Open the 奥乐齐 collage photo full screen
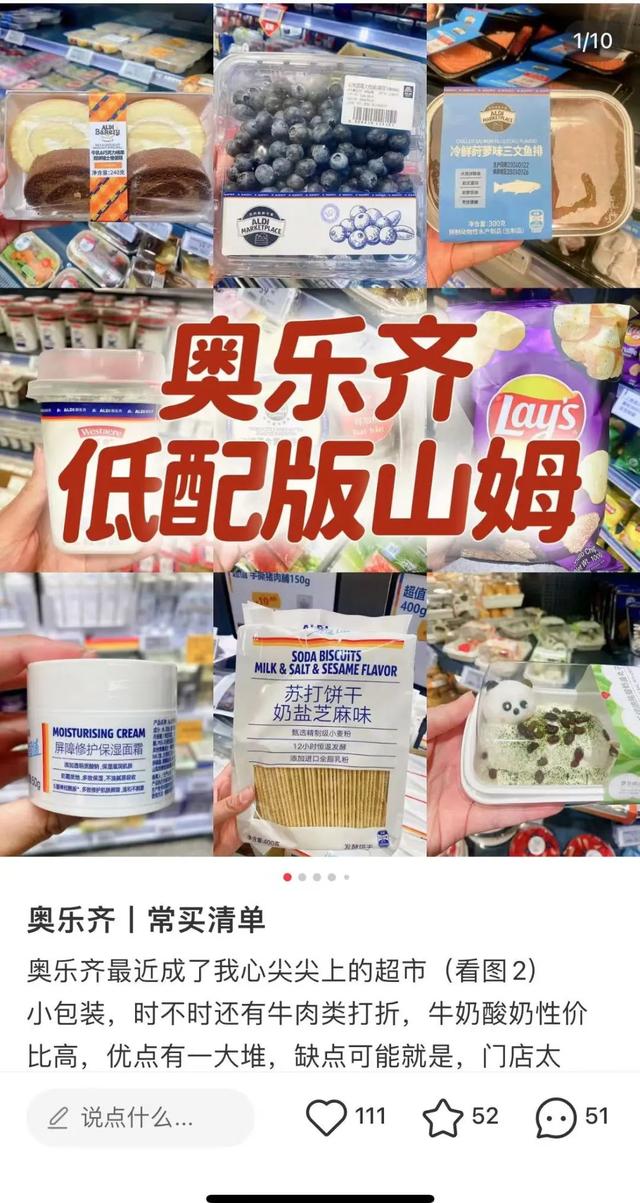640x1203 pixels. (x=320, y=430)
